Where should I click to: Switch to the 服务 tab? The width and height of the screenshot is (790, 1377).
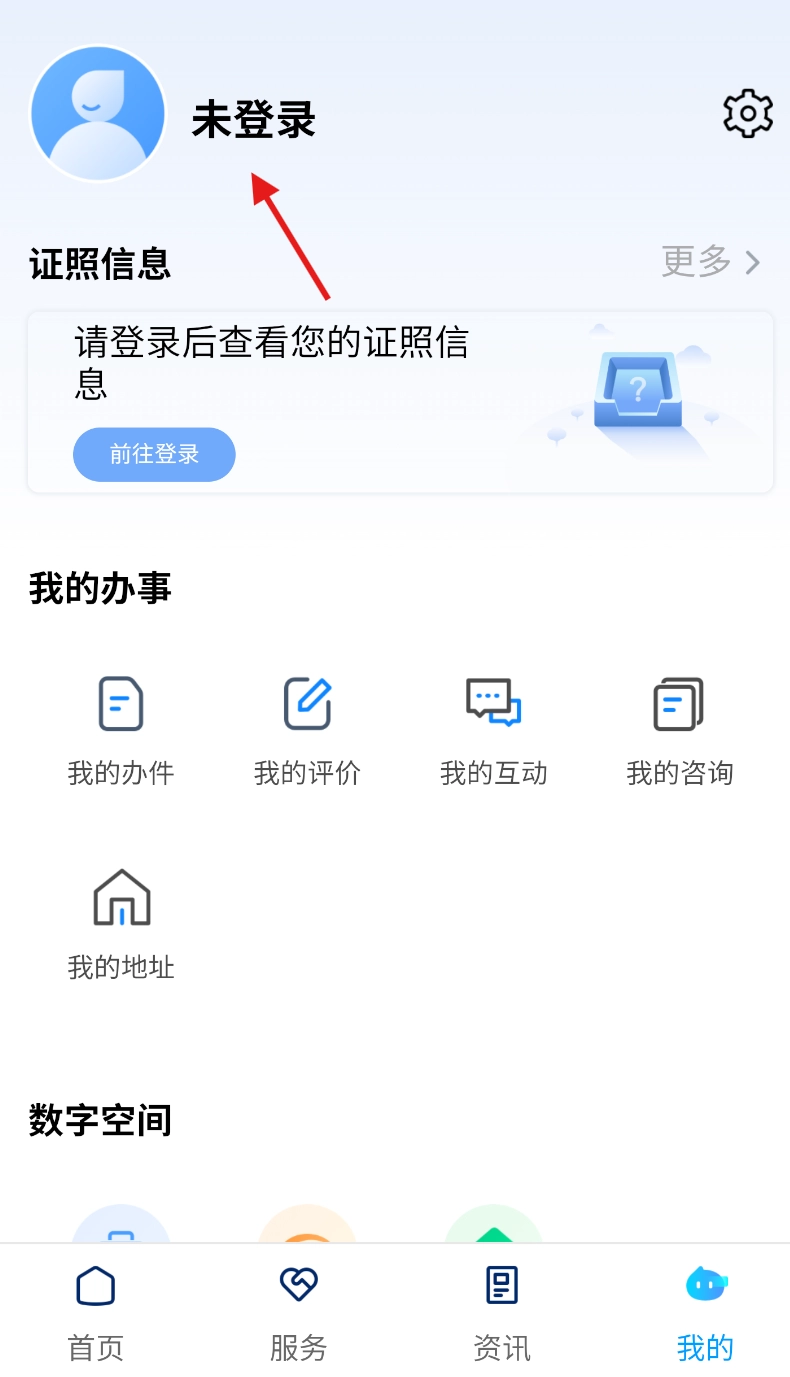pyautogui.click(x=298, y=1310)
